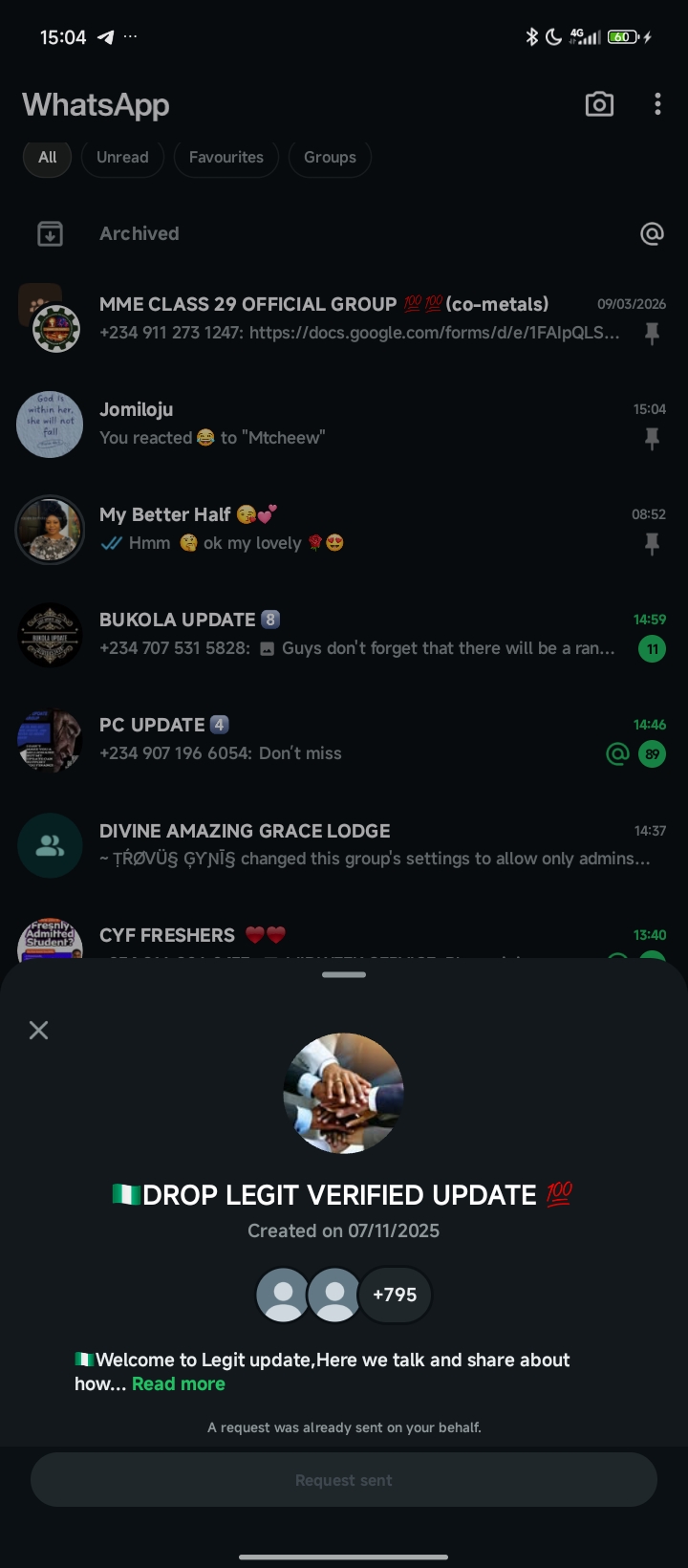Switch to the Favourites filter
This screenshot has height=1568, width=688.
click(x=226, y=158)
